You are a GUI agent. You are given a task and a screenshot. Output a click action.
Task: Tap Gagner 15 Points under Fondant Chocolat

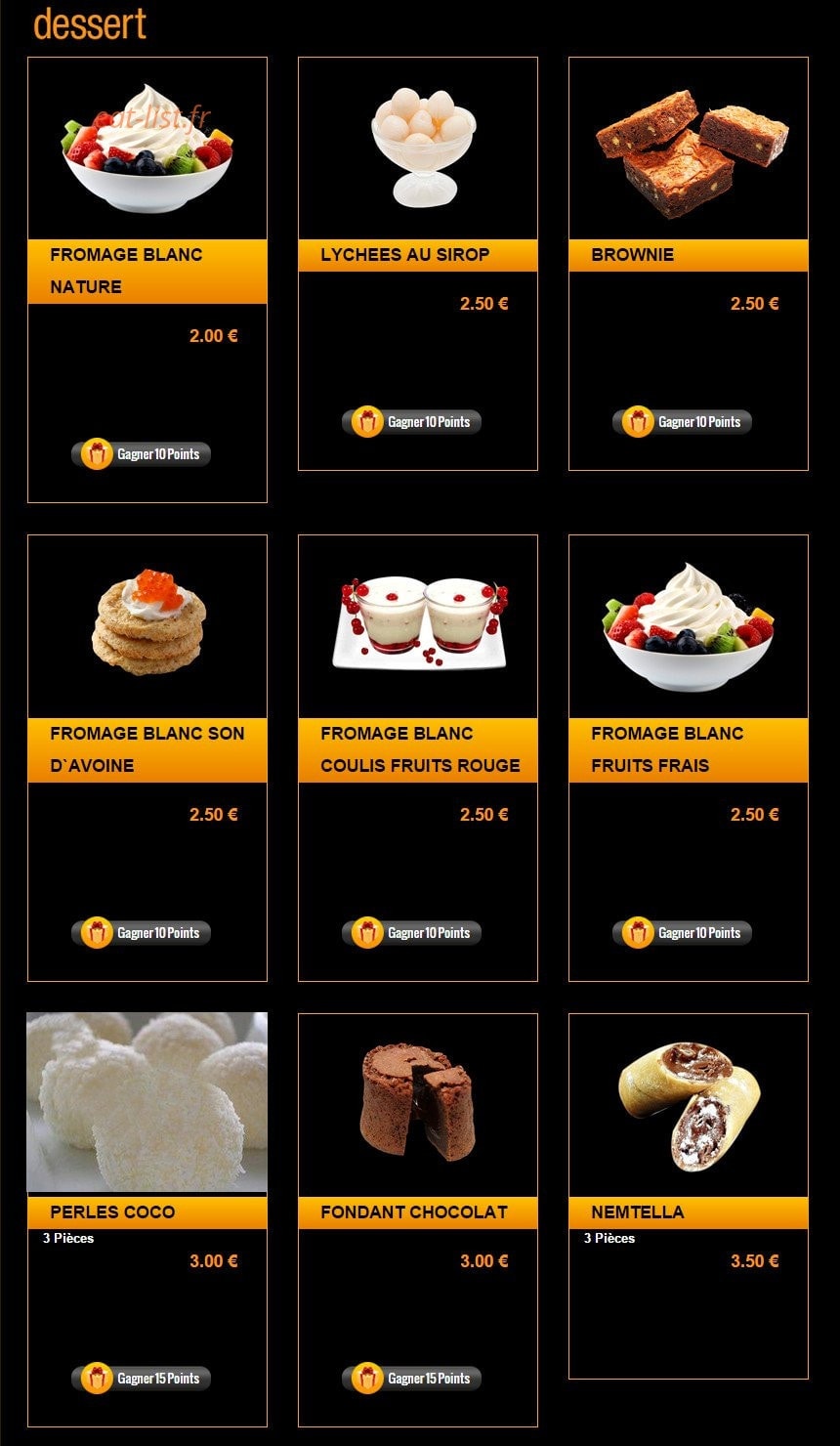411,1379
